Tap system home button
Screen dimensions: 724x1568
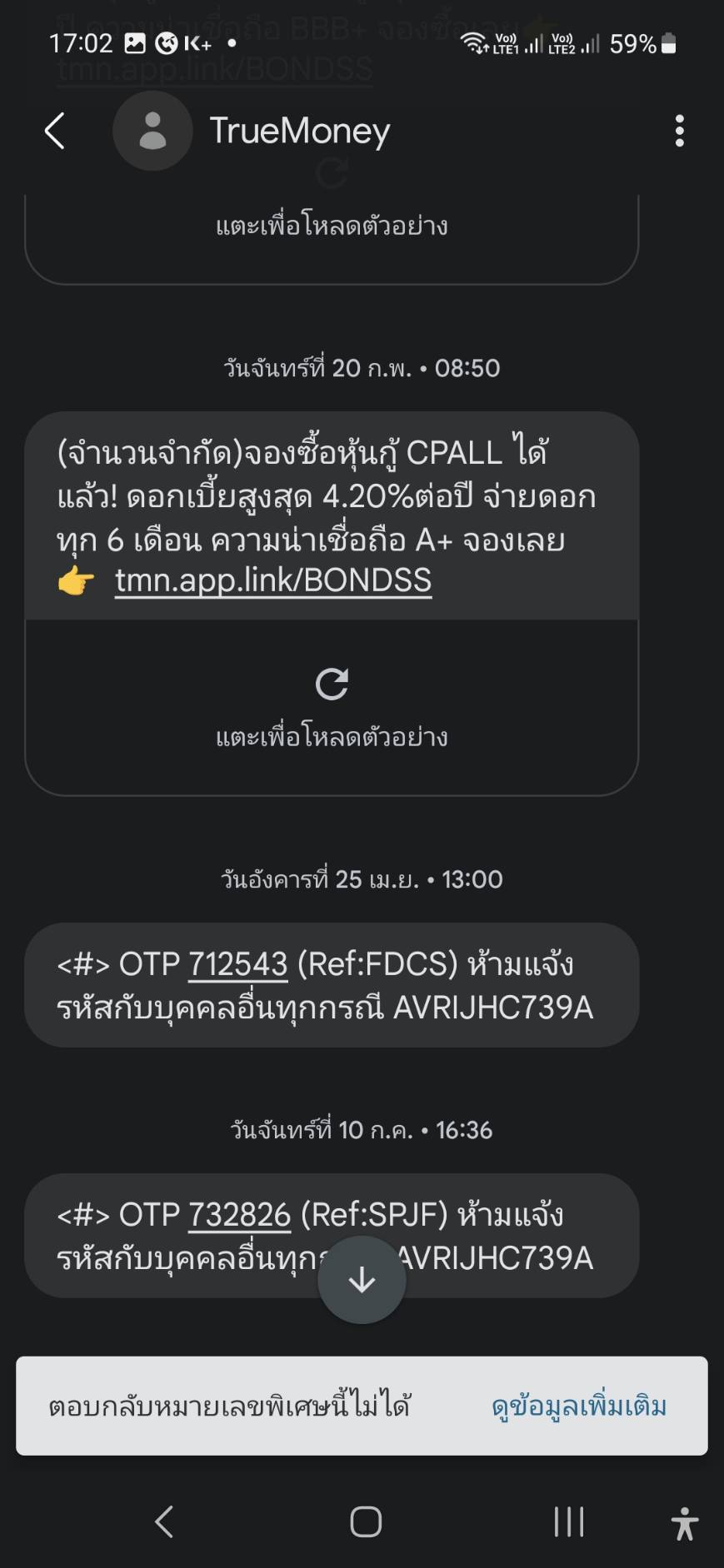pyautogui.click(x=366, y=1521)
